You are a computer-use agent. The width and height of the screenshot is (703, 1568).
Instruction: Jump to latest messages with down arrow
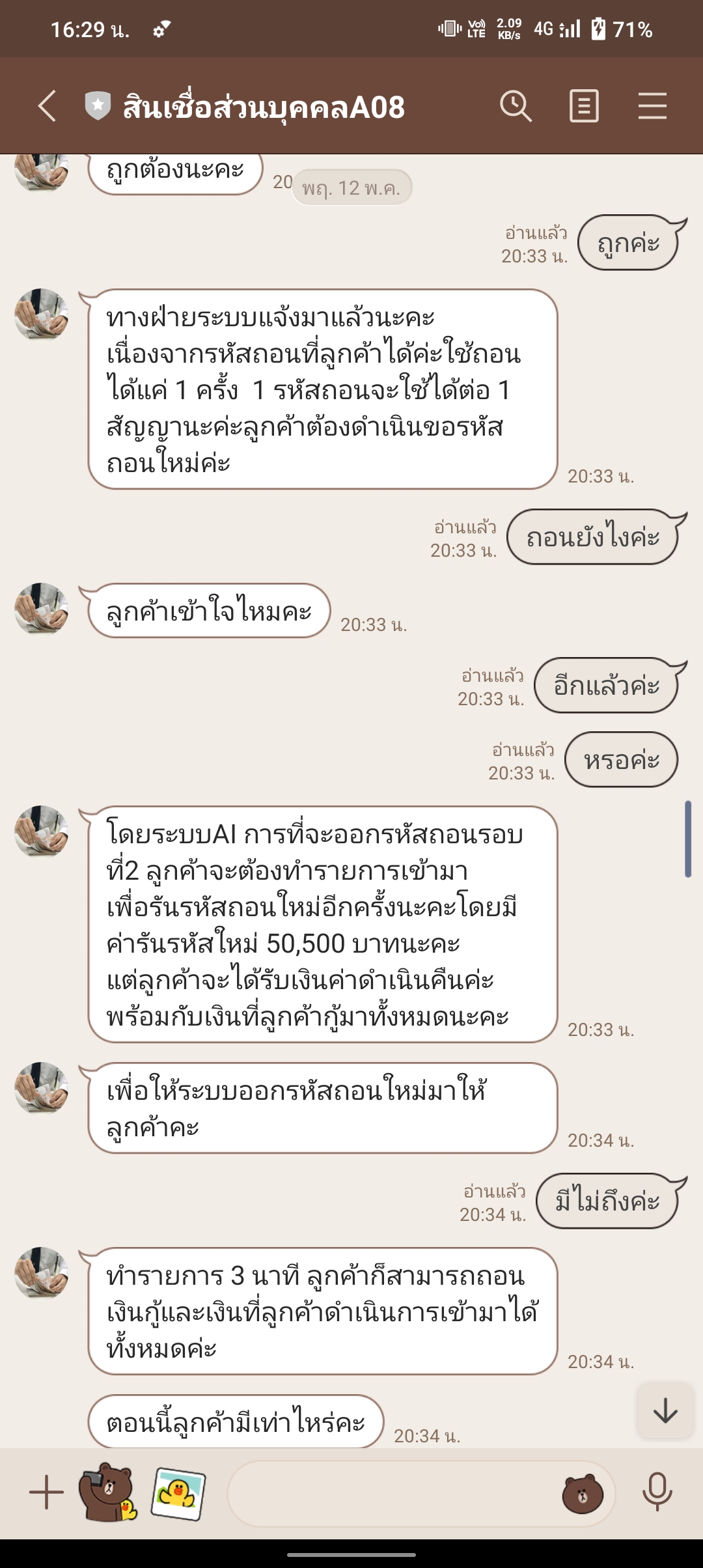pyautogui.click(x=665, y=1411)
